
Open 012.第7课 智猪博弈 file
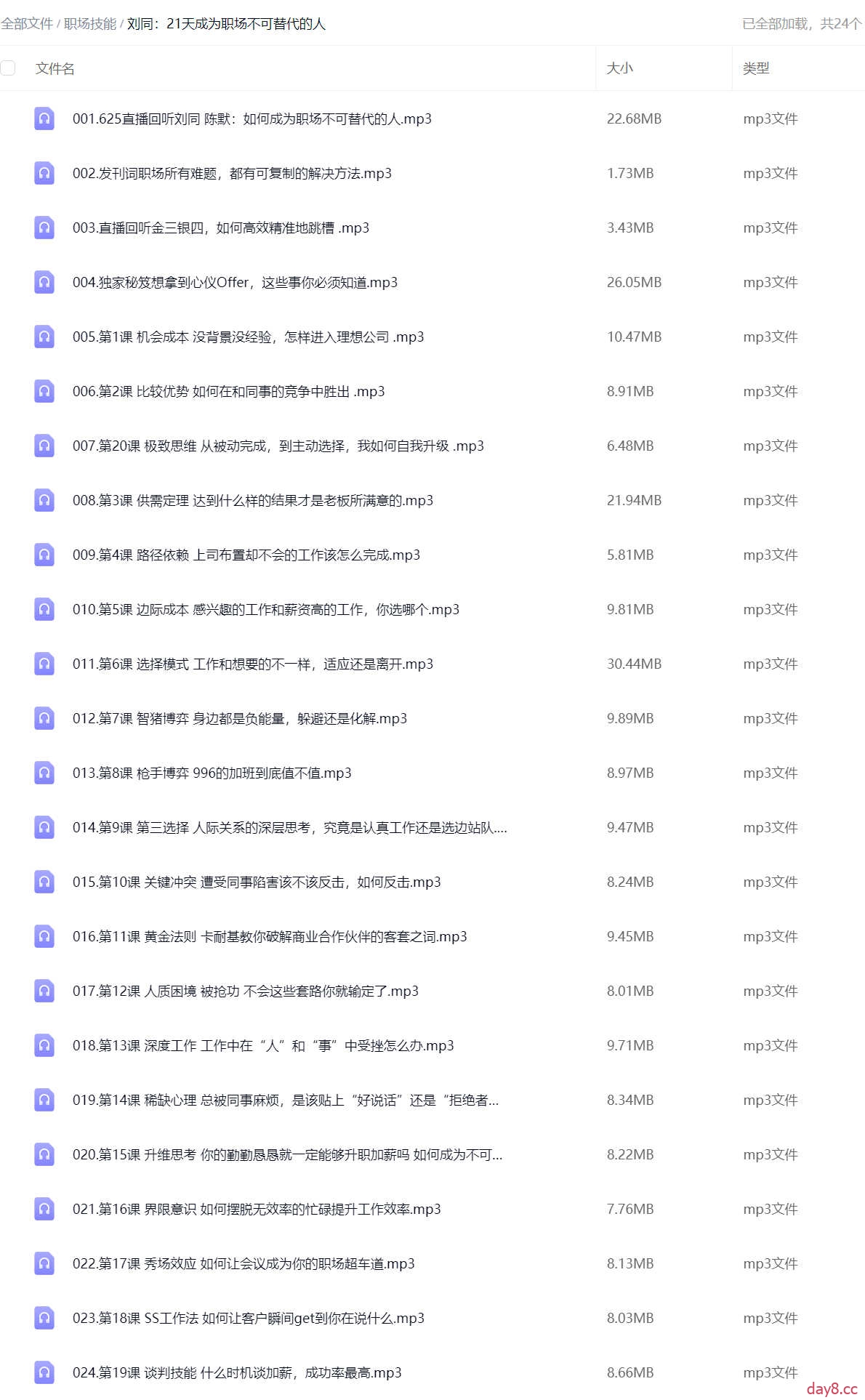point(239,719)
